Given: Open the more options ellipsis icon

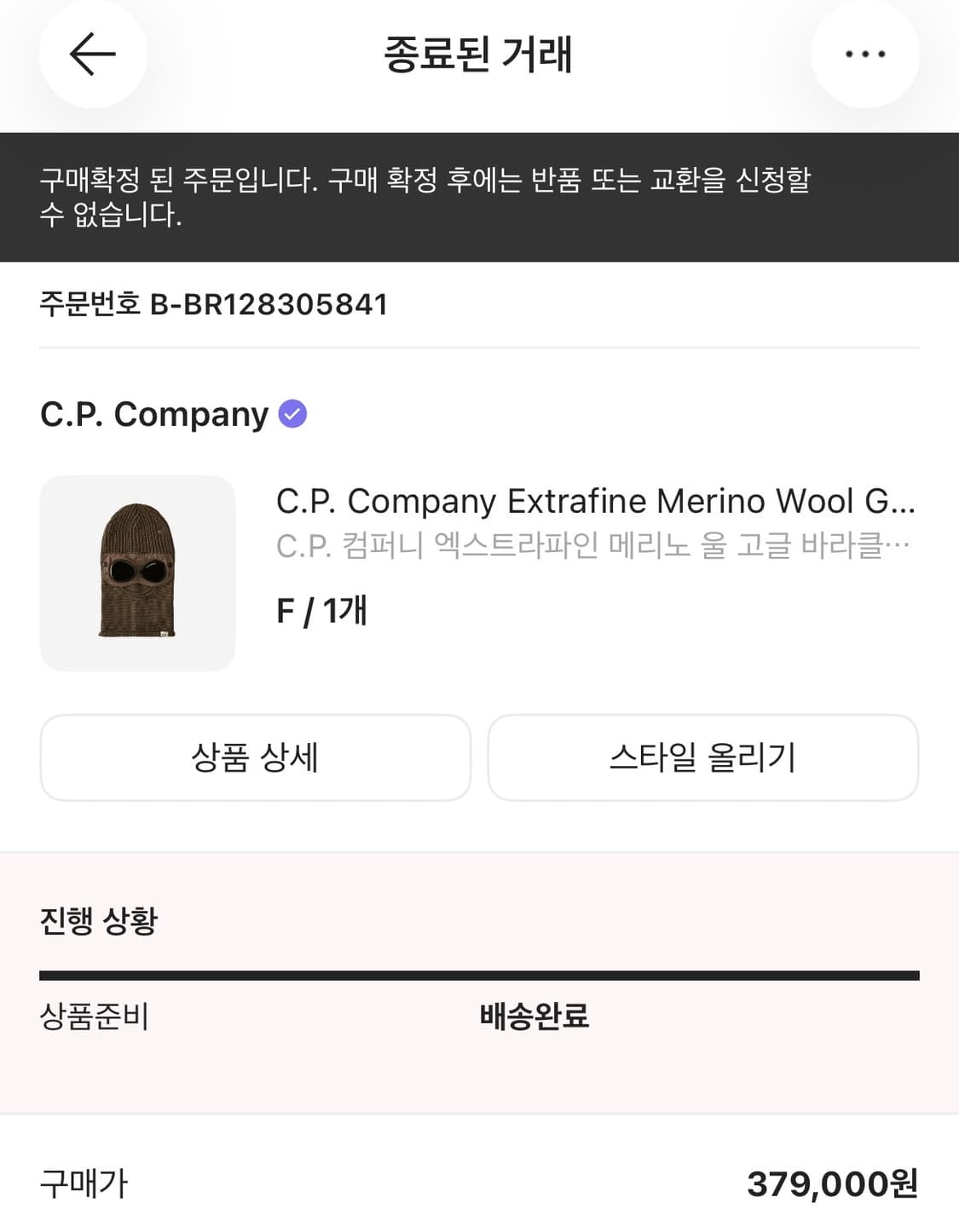Looking at the screenshot, I should [864, 54].
